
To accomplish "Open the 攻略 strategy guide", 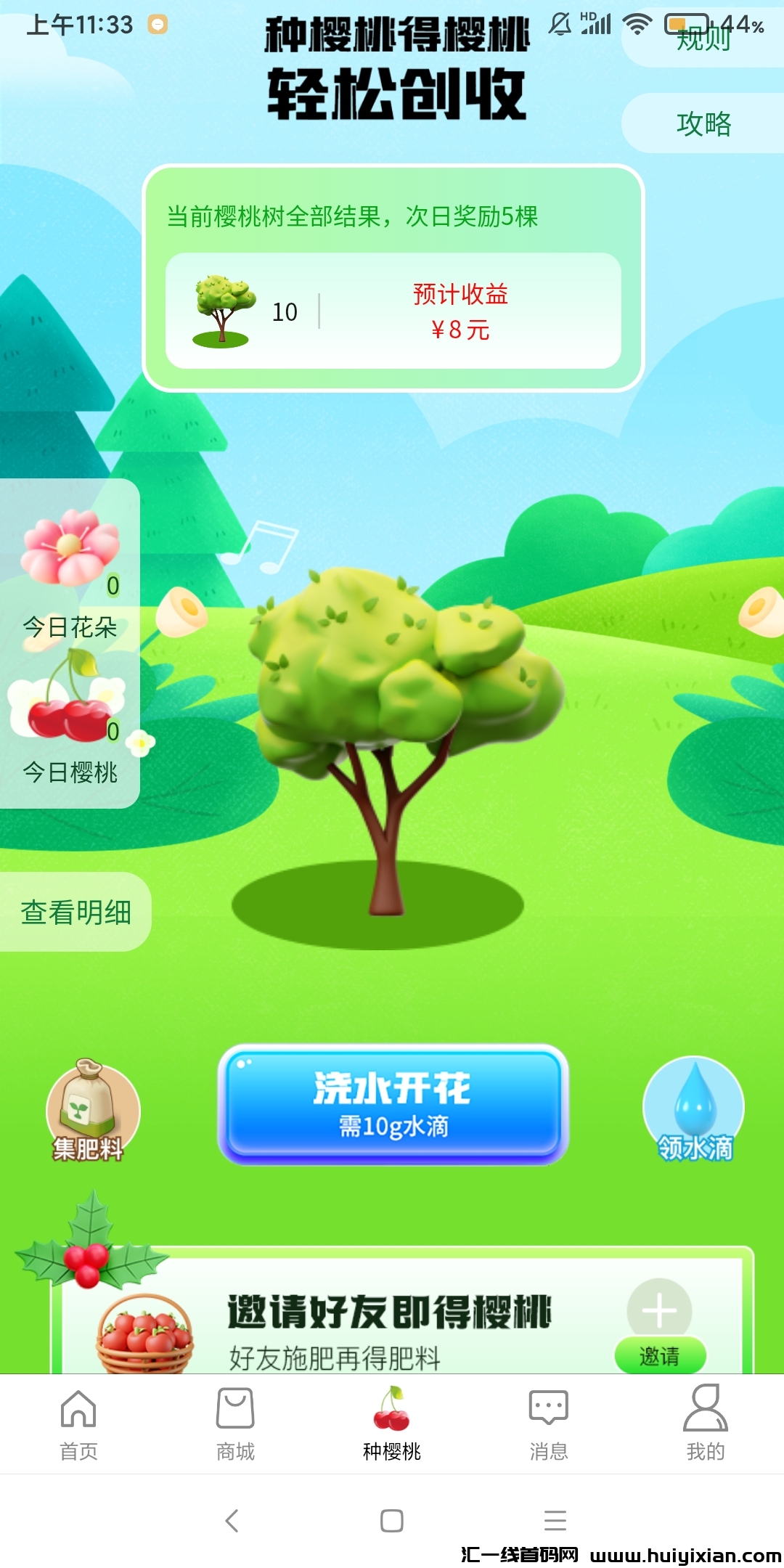I will [x=703, y=123].
